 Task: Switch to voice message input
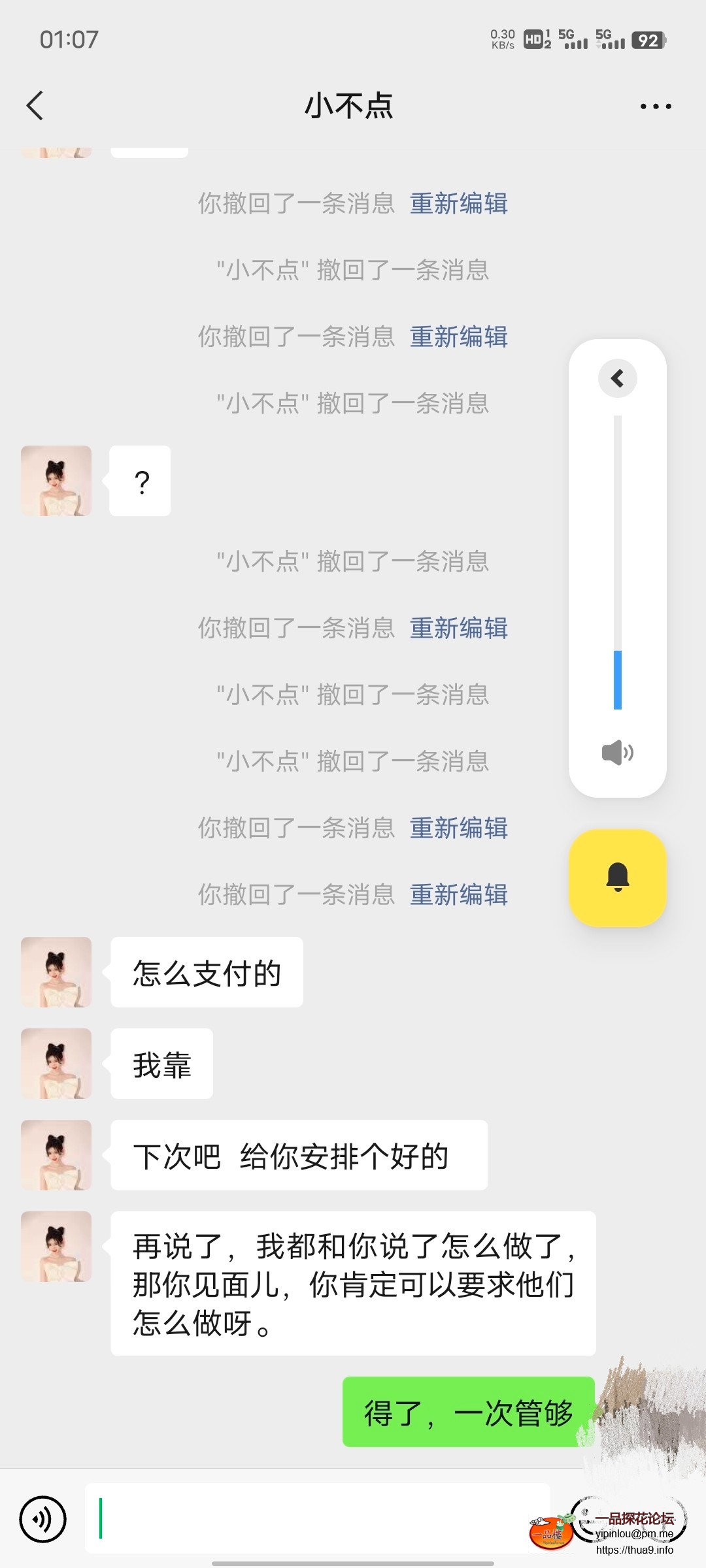(43, 1519)
